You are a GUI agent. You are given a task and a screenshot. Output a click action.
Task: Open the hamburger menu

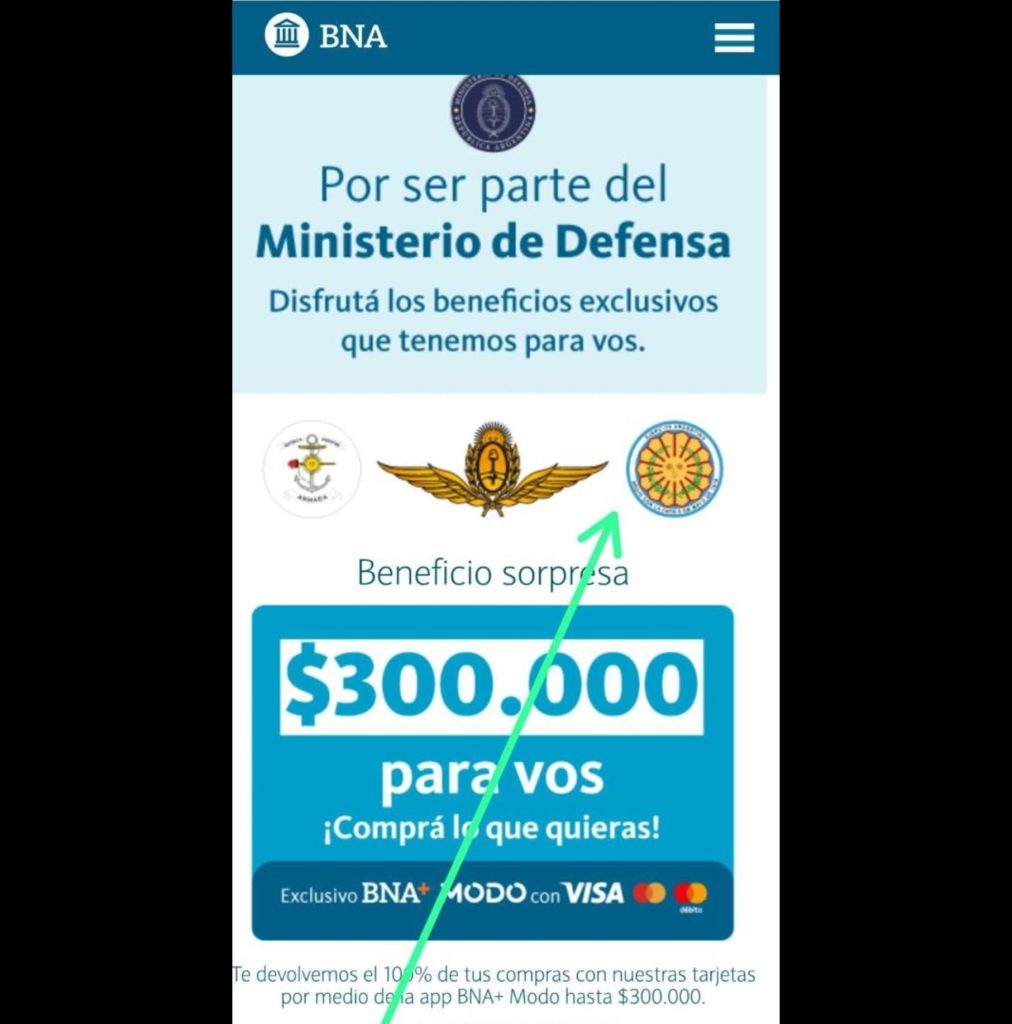coord(734,38)
